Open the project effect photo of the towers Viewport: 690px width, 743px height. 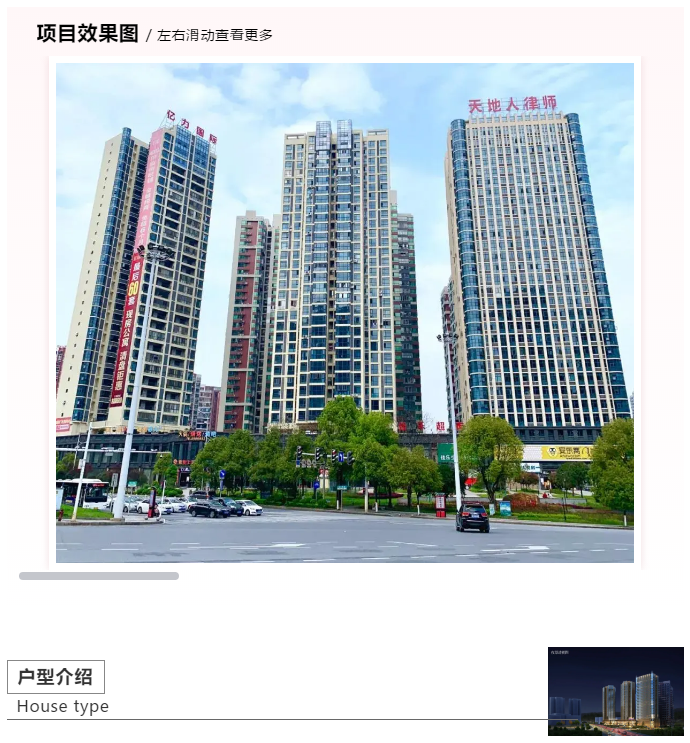click(x=345, y=312)
